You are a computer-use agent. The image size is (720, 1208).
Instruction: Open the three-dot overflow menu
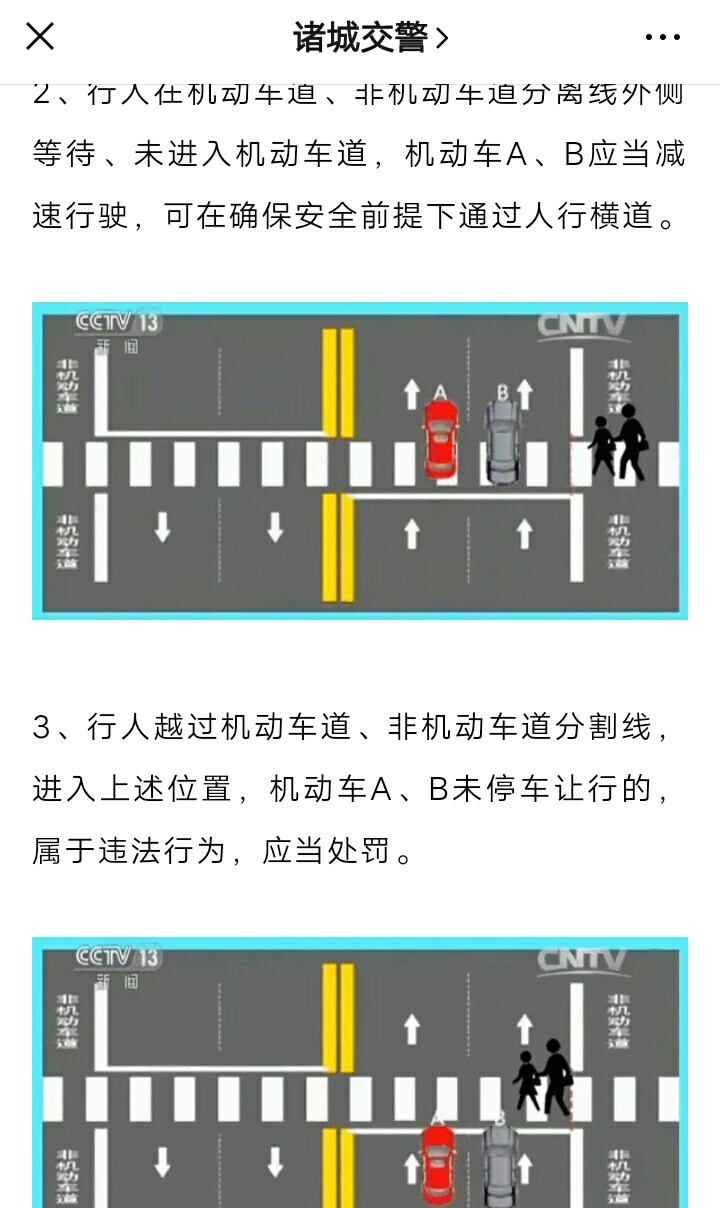662,38
